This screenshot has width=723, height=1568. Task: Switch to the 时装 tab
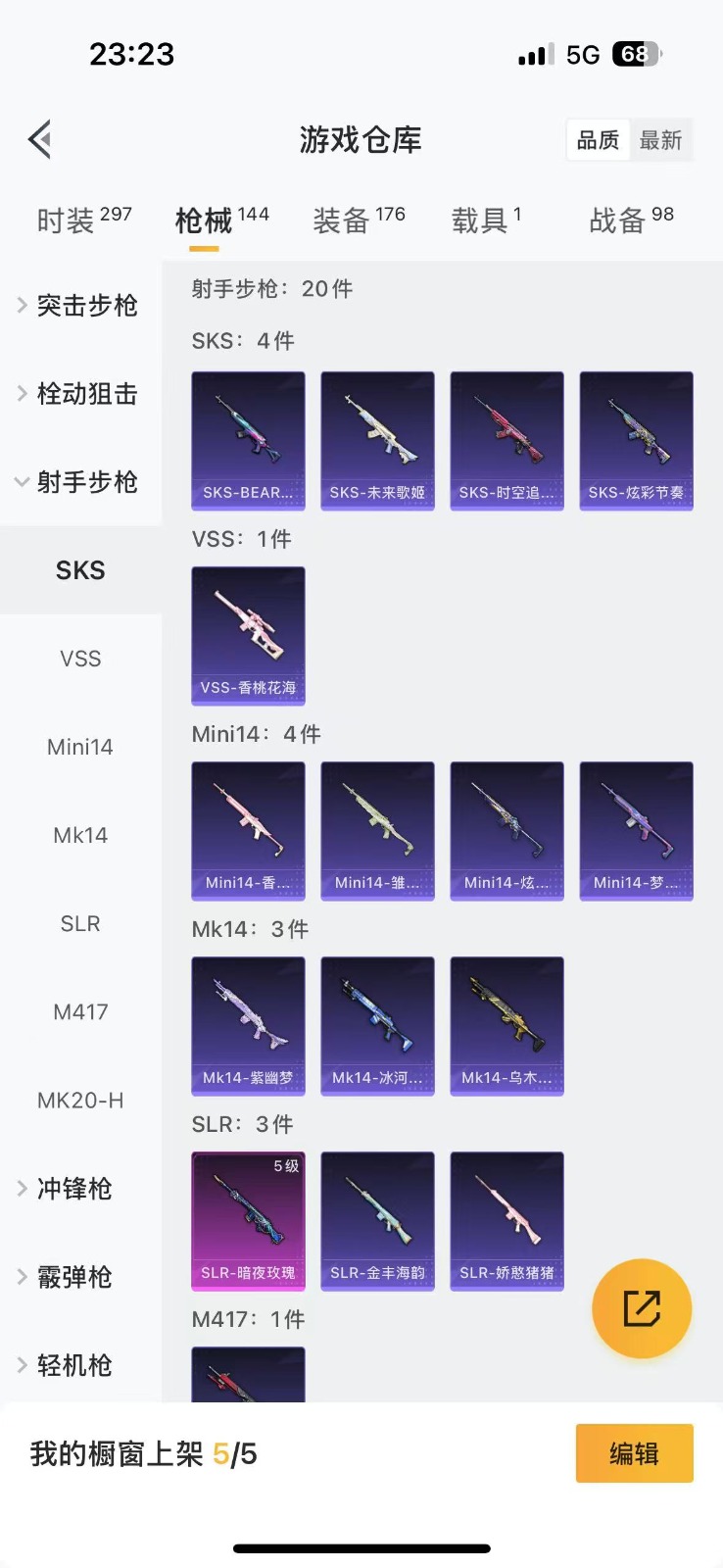click(x=82, y=220)
